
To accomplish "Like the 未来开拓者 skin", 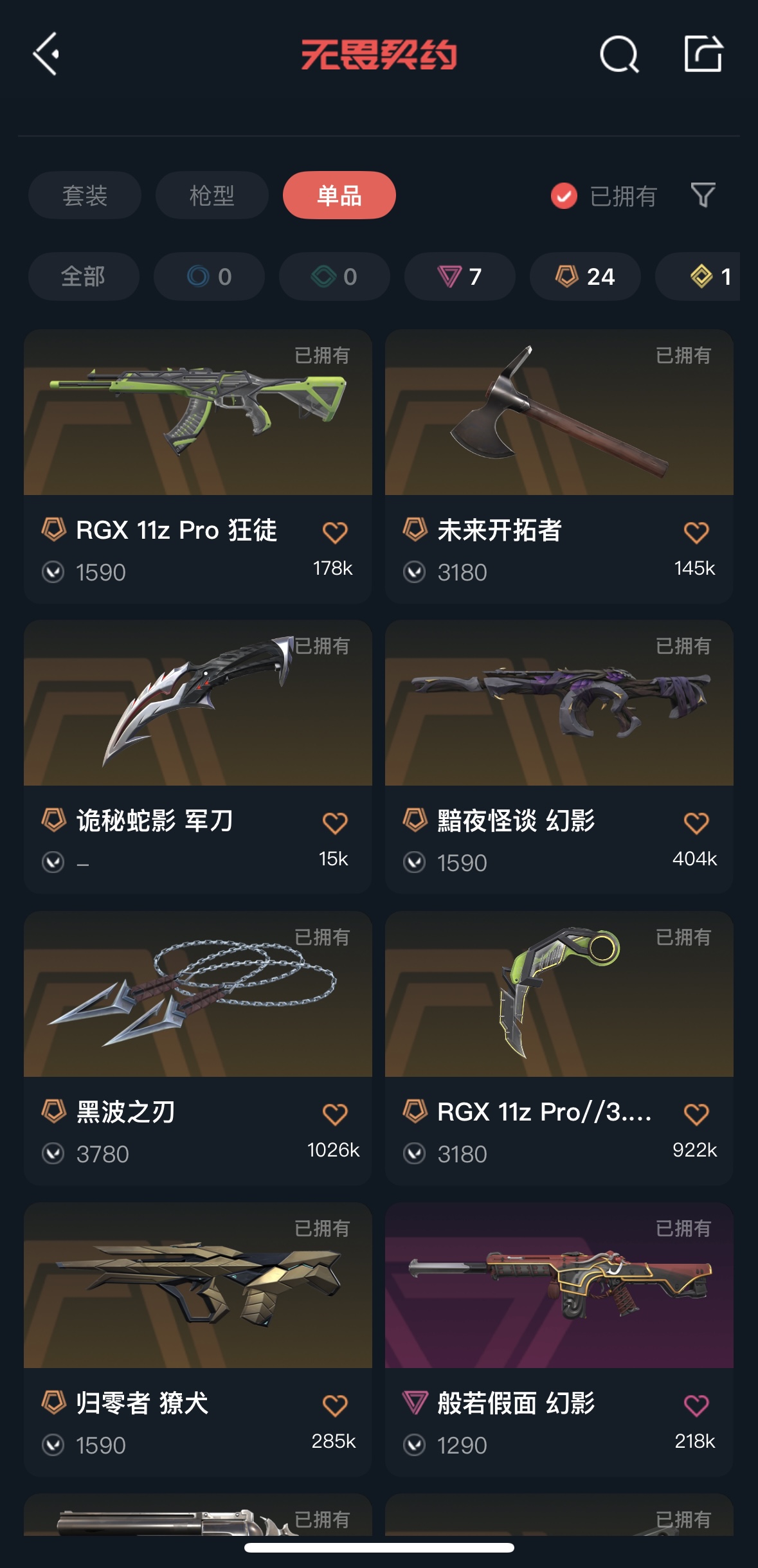I will [696, 532].
